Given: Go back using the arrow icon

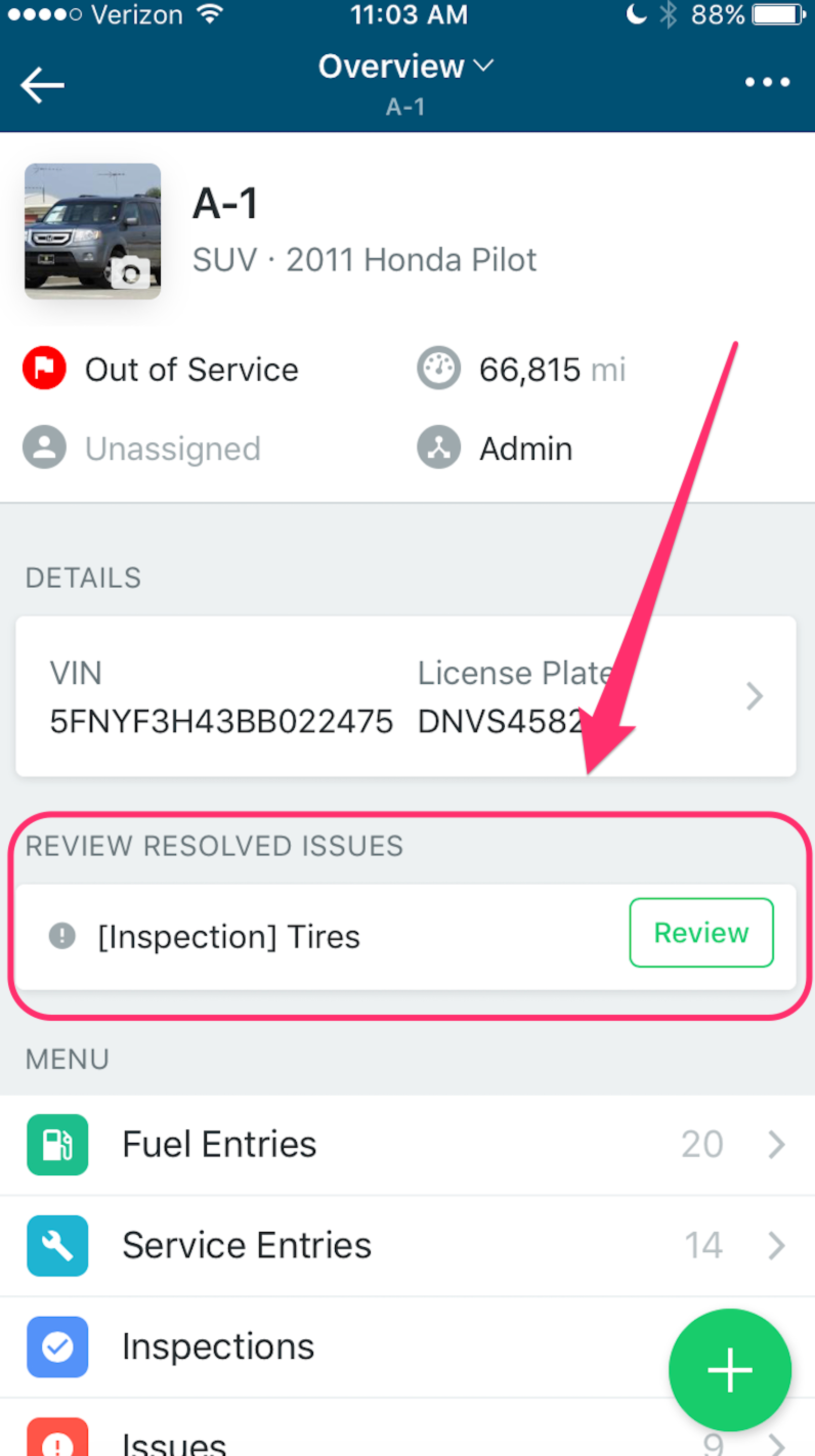Looking at the screenshot, I should point(42,85).
